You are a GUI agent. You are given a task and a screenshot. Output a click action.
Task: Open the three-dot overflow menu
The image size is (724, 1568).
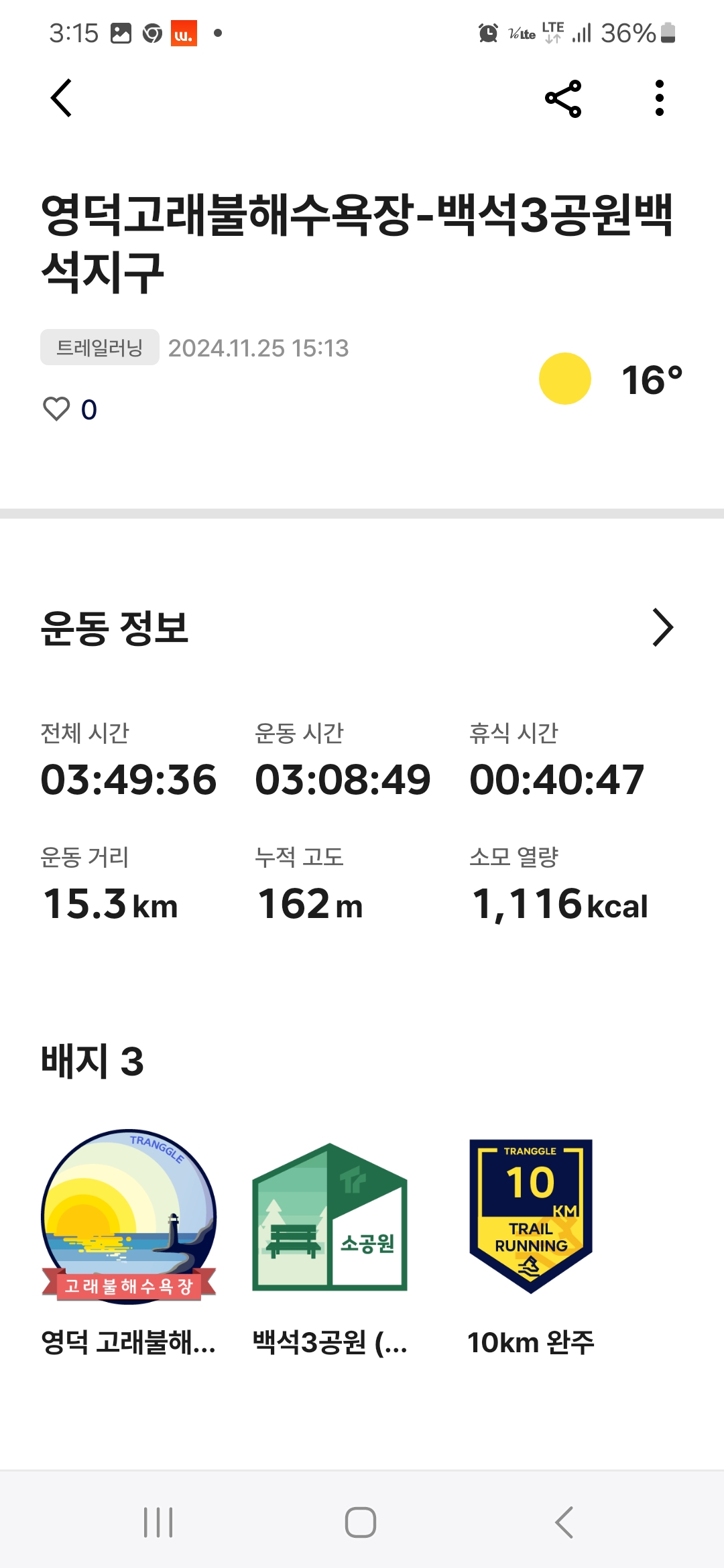pyautogui.click(x=660, y=99)
